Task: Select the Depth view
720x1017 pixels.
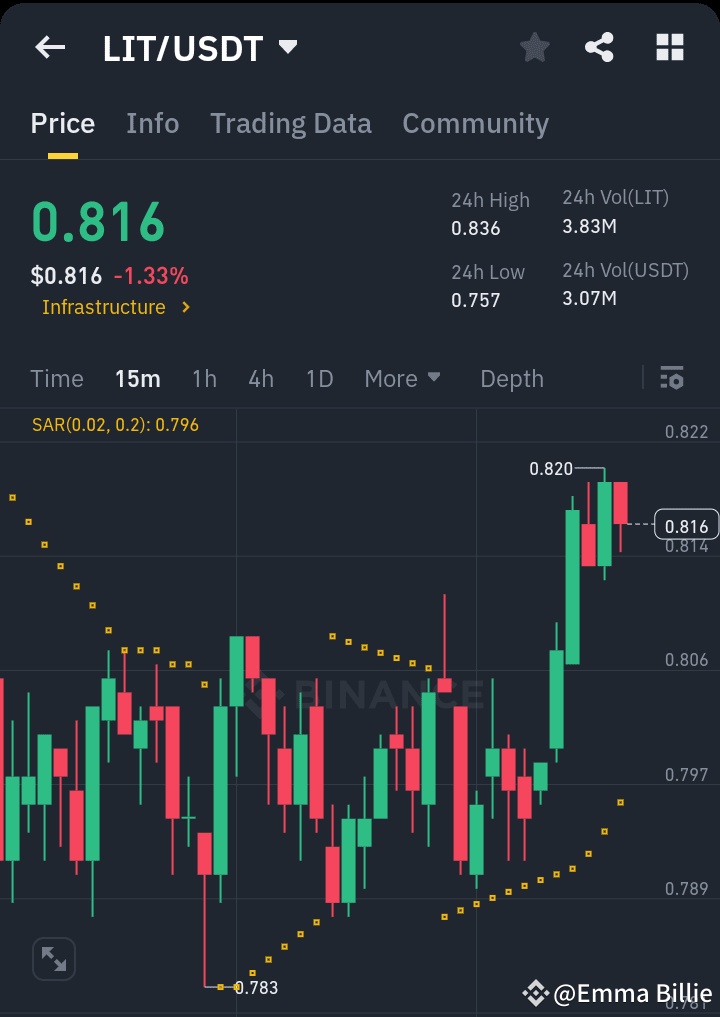Action: click(511, 378)
